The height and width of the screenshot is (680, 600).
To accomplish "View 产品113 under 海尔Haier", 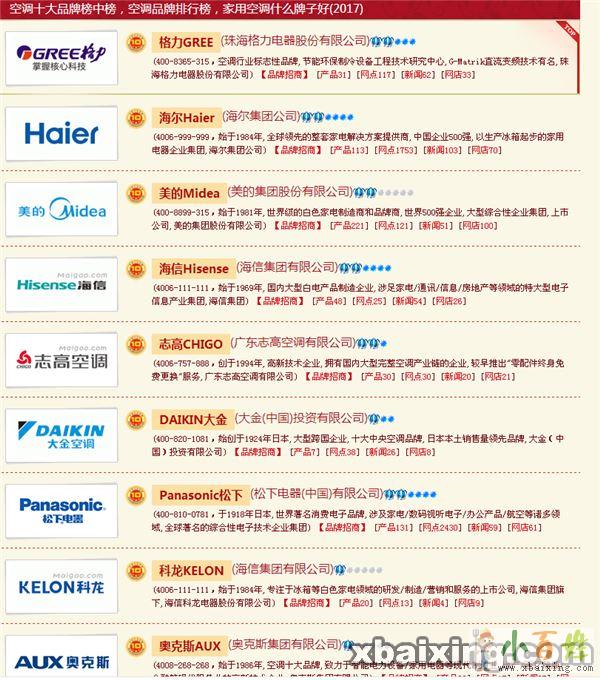I will (346, 150).
